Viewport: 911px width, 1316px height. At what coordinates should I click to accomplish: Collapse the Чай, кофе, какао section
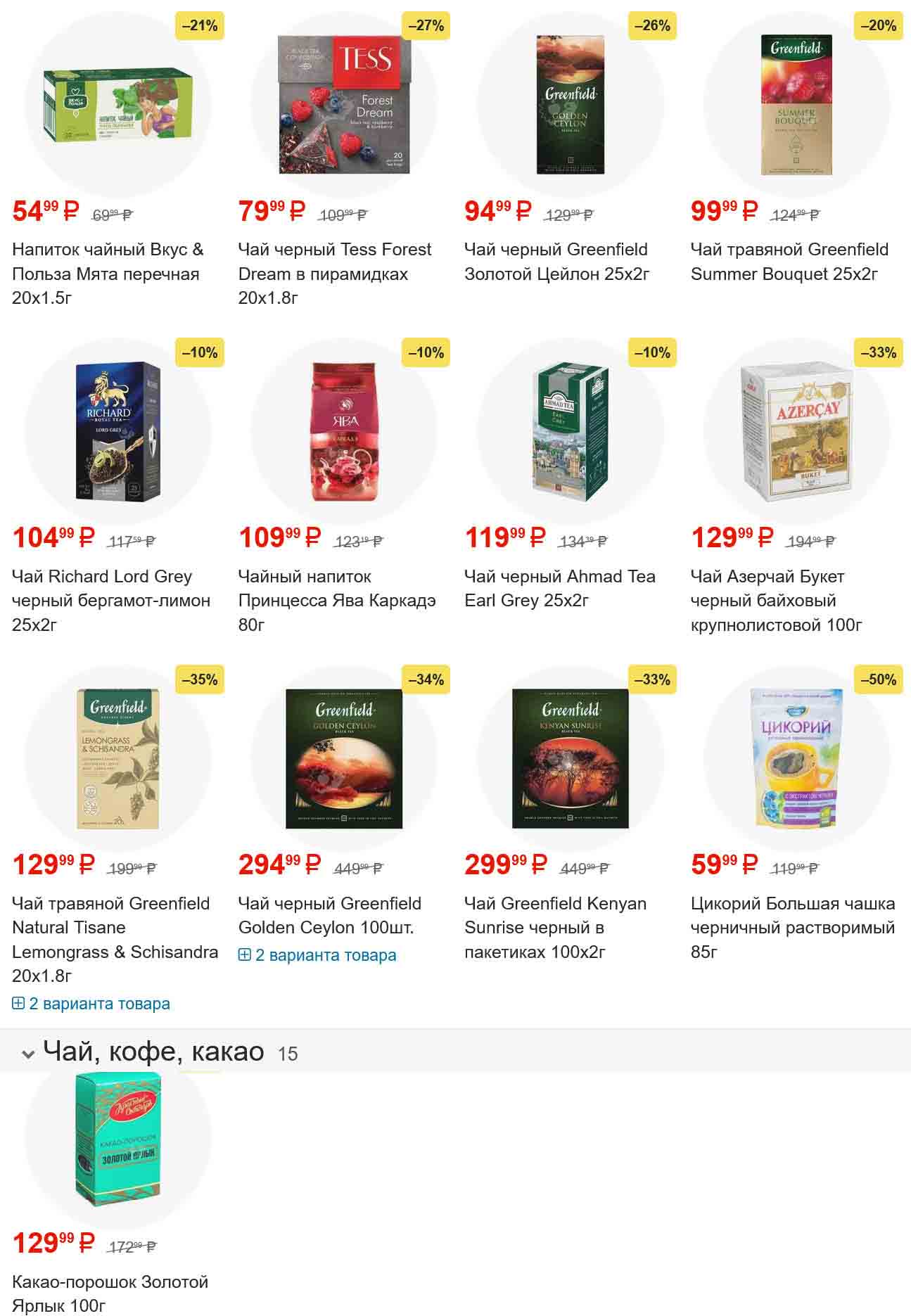(x=28, y=1054)
